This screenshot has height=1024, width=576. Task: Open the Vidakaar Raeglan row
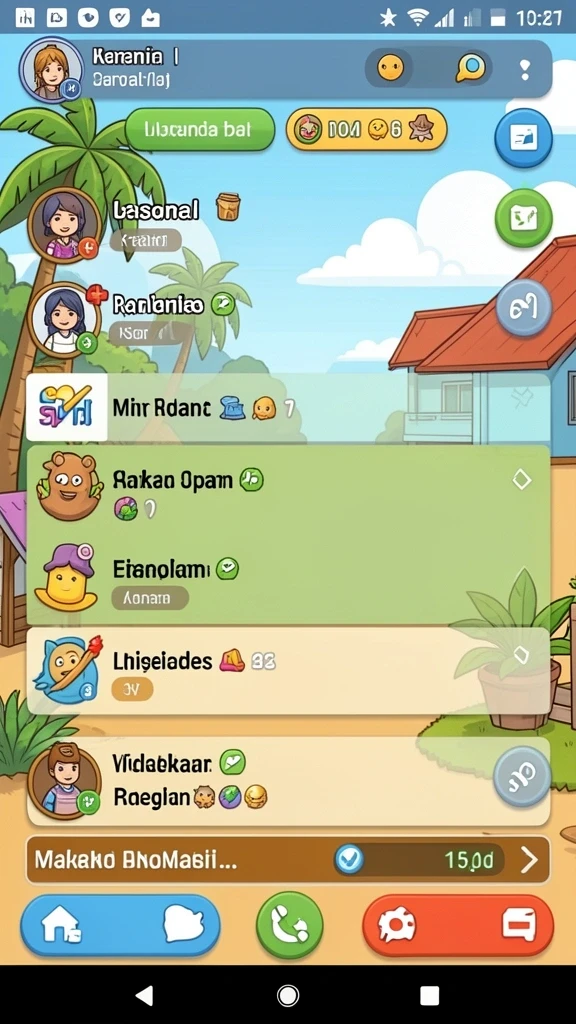(288, 781)
